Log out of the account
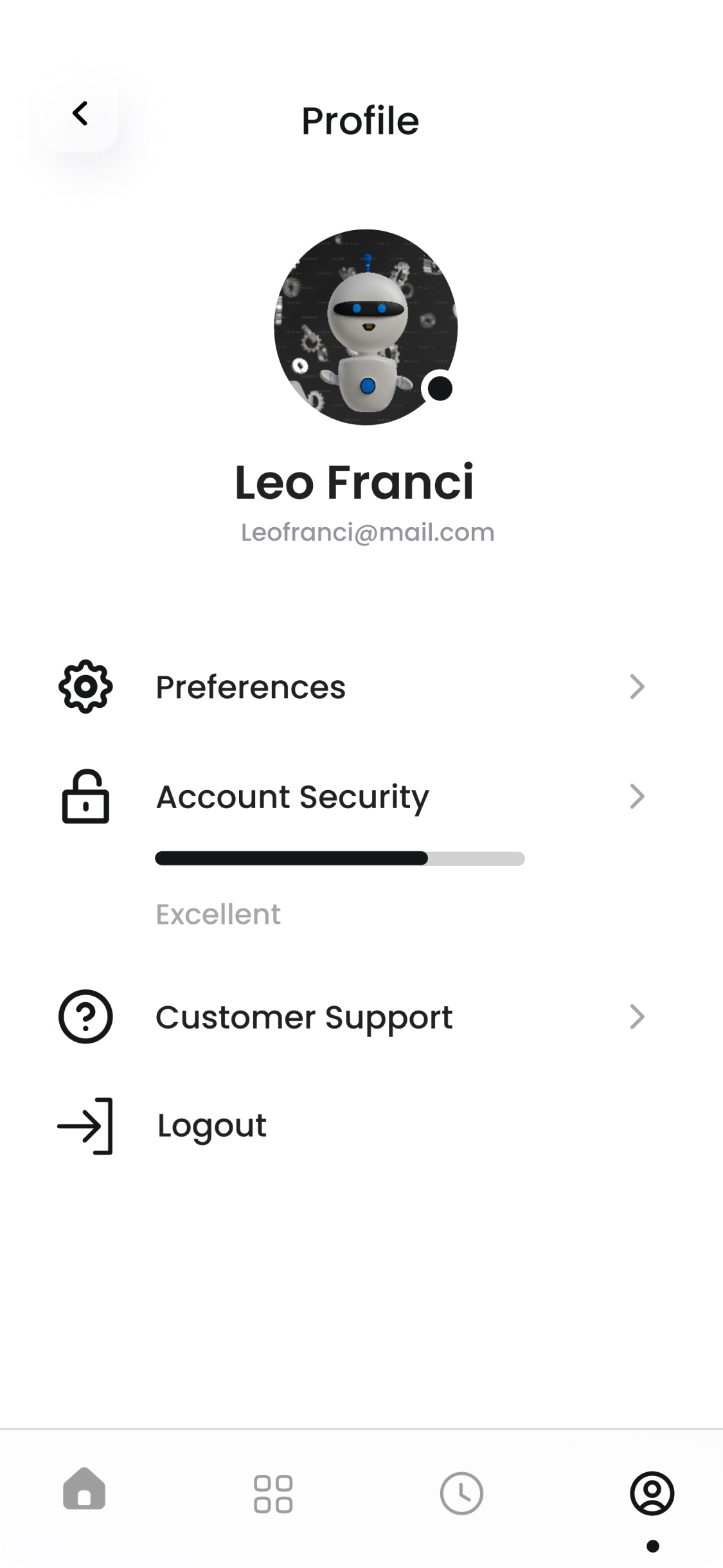The width and height of the screenshot is (723, 1568). coord(211,1126)
